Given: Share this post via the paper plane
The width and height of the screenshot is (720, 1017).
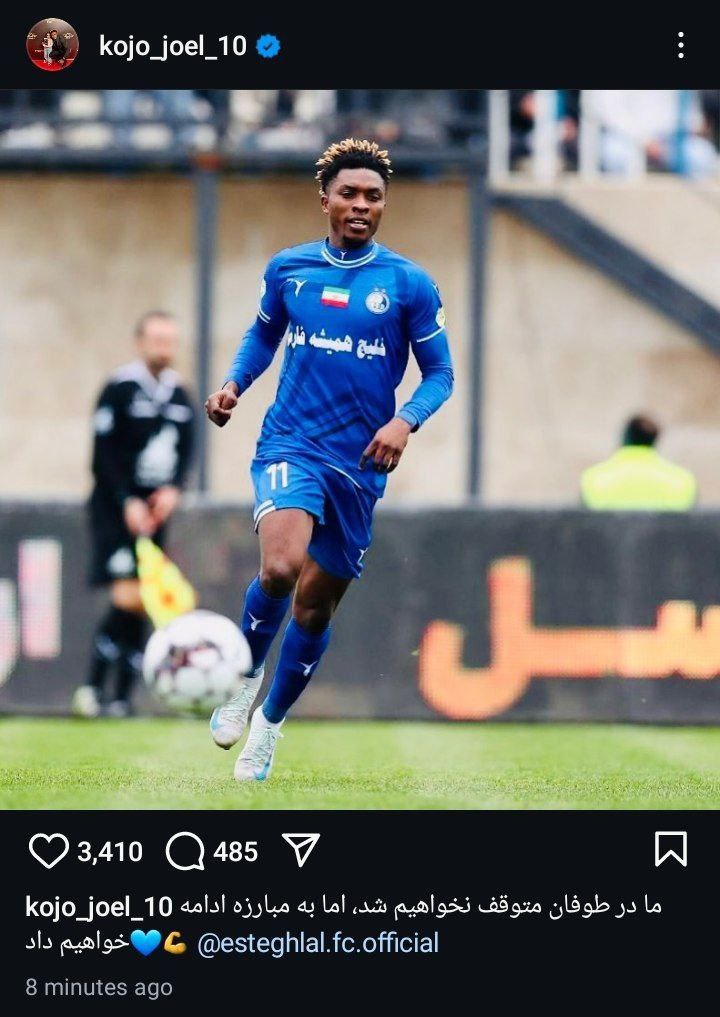Looking at the screenshot, I should (x=300, y=850).
